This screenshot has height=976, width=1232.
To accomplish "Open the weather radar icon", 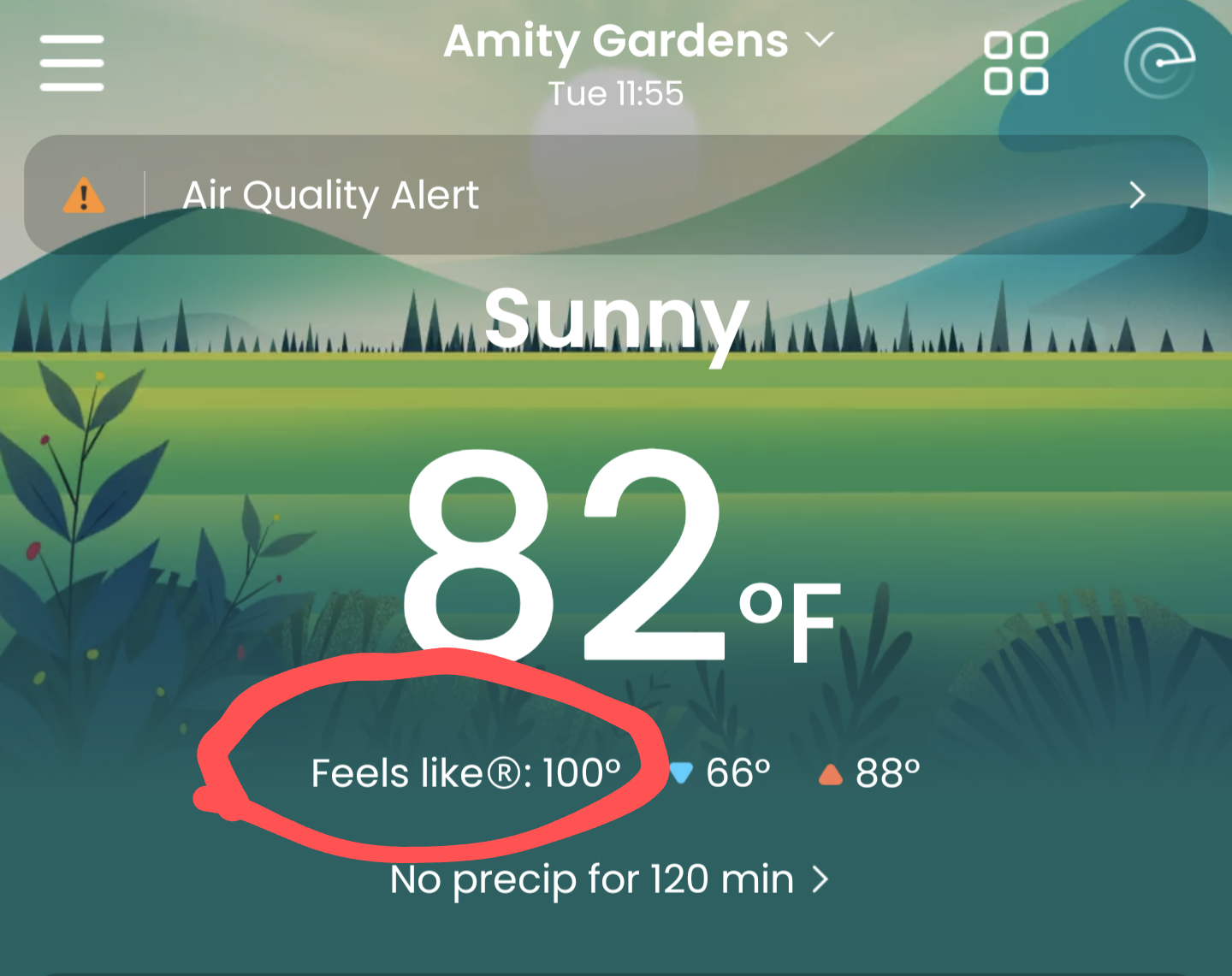I will tap(1158, 63).
